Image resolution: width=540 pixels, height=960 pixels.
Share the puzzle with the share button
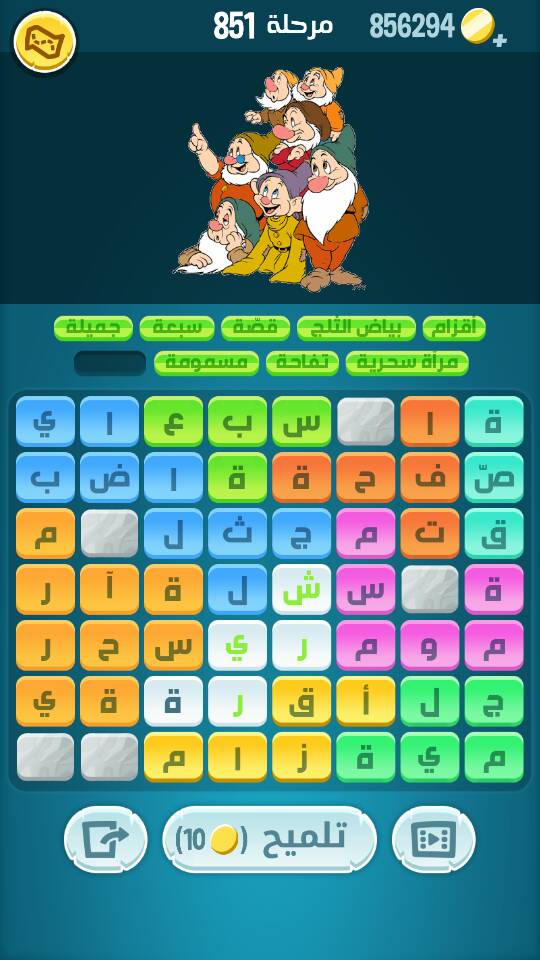(x=106, y=839)
